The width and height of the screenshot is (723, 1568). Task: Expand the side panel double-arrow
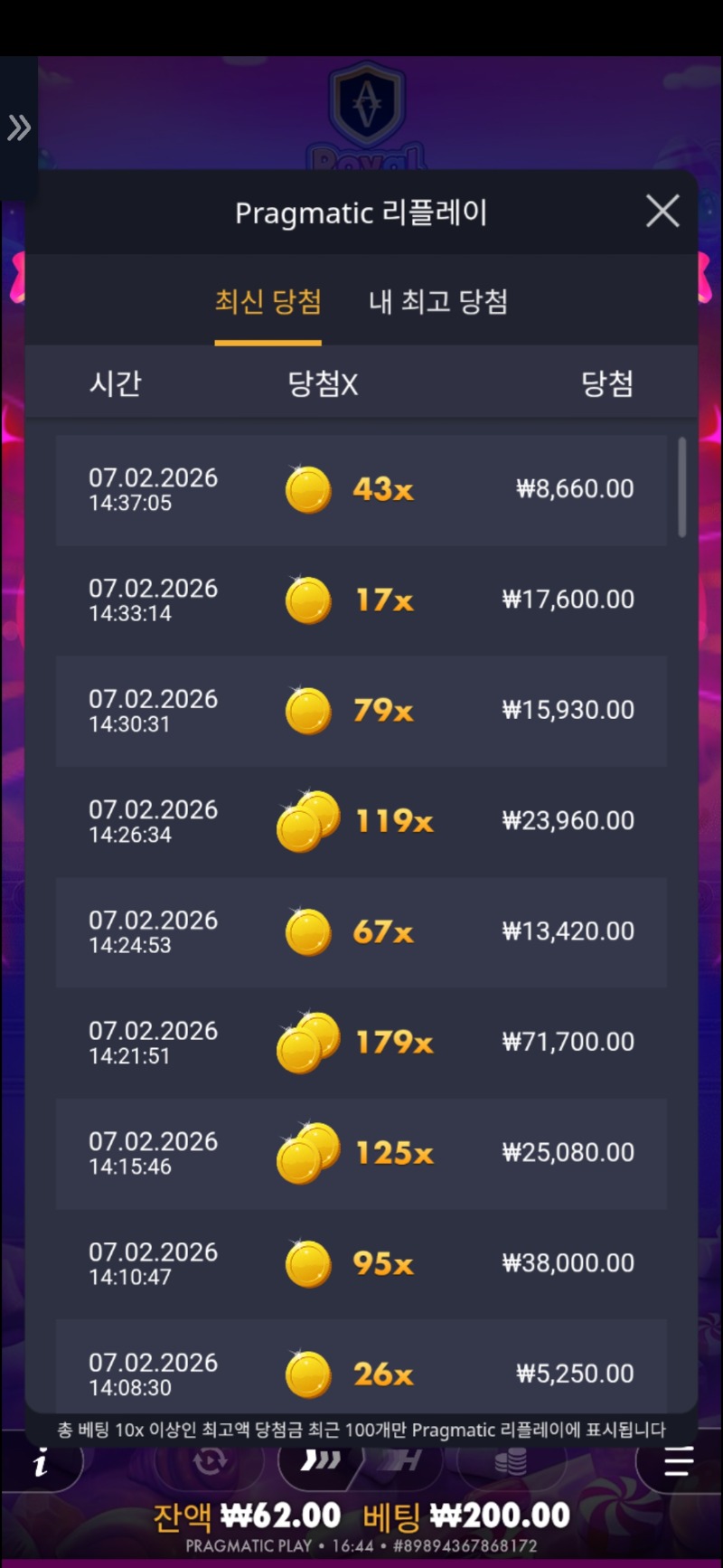tap(19, 128)
